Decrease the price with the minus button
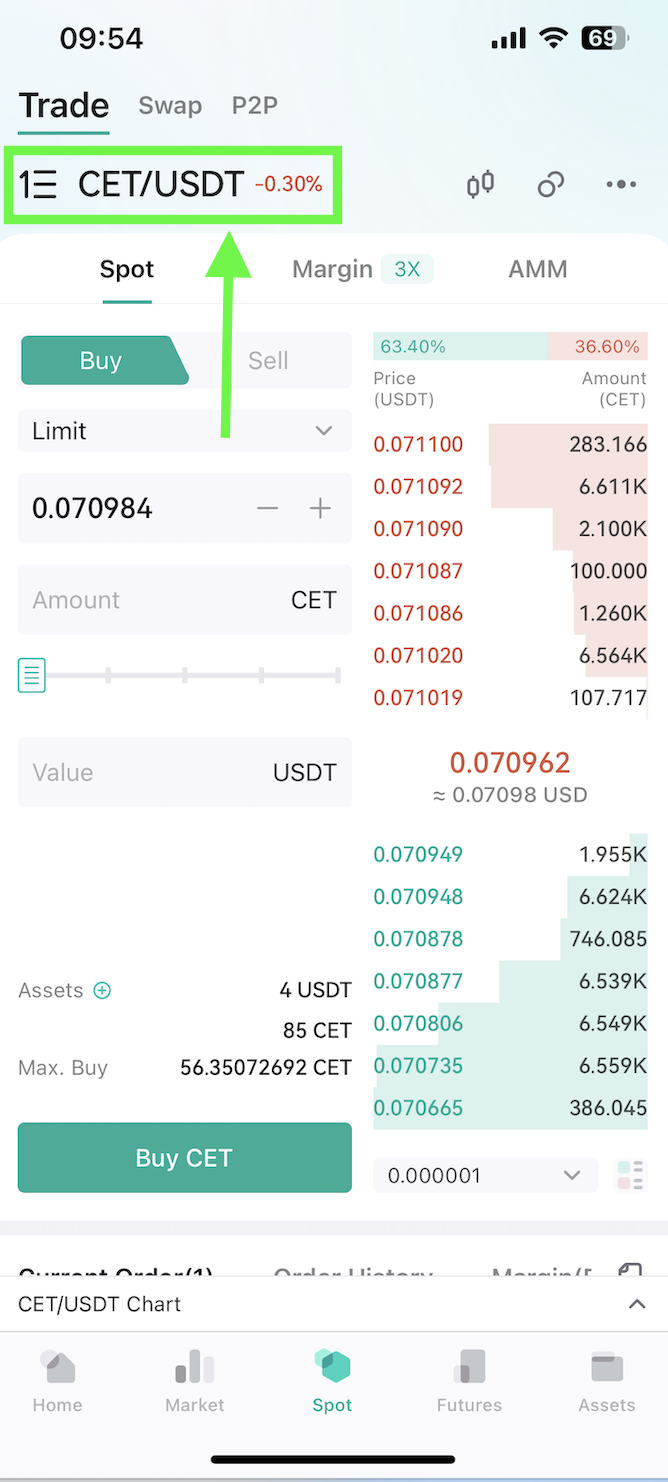This screenshot has width=668, height=1482. 267,508
